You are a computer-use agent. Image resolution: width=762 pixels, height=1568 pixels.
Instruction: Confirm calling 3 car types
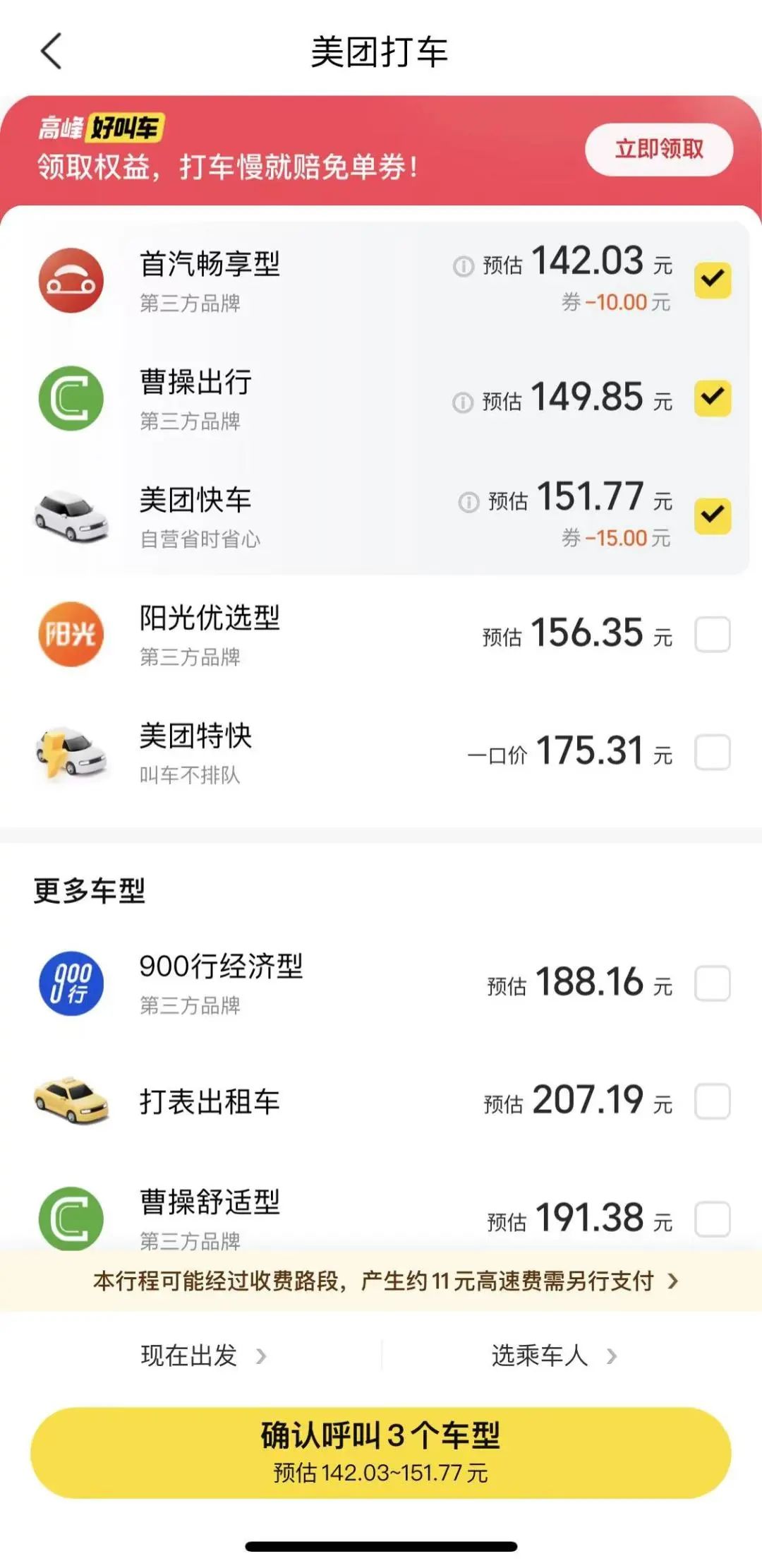(381, 1452)
